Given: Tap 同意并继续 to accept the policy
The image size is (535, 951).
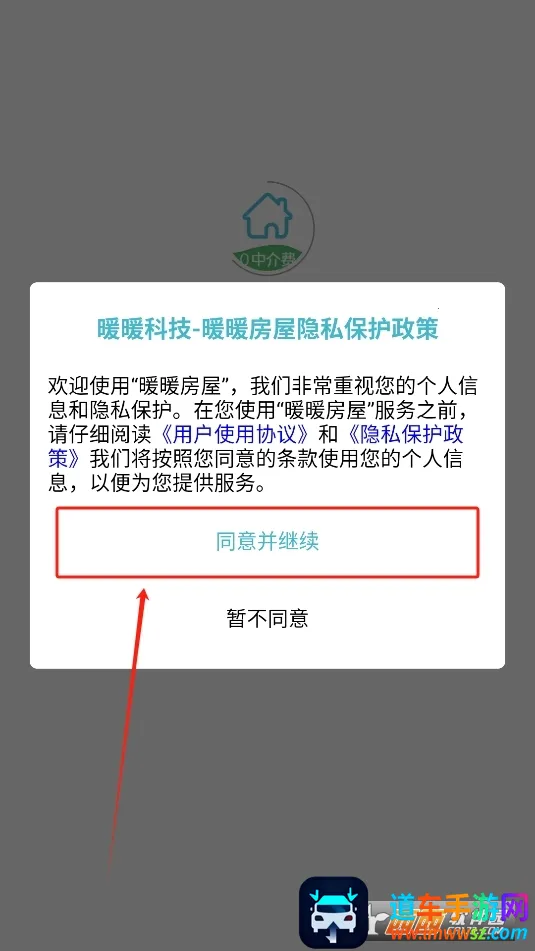Looking at the screenshot, I should point(268,542).
